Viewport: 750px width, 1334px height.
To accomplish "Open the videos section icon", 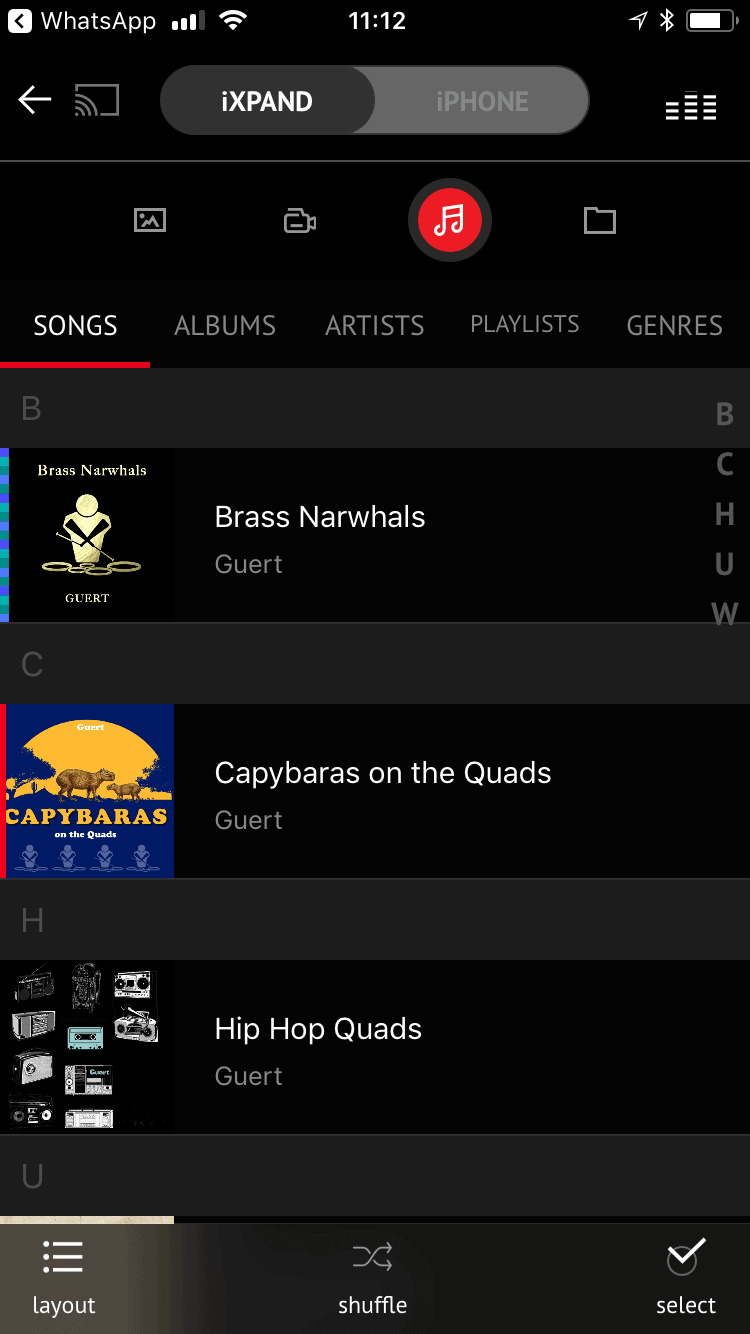I will pyautogui.click(x=300, y=220).
